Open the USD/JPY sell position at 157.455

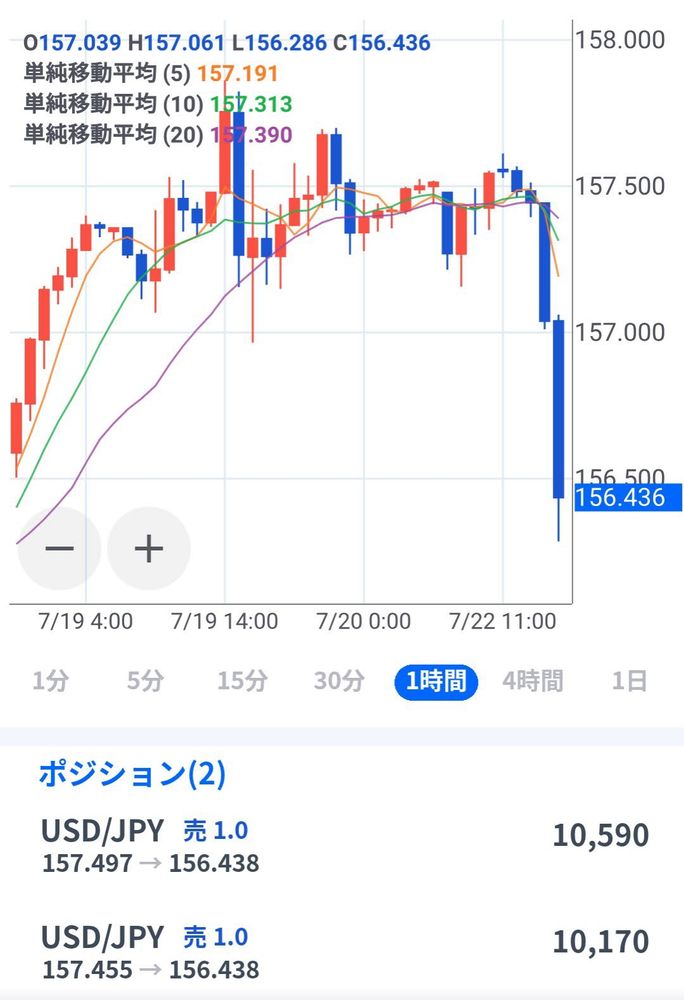(342, 952)
